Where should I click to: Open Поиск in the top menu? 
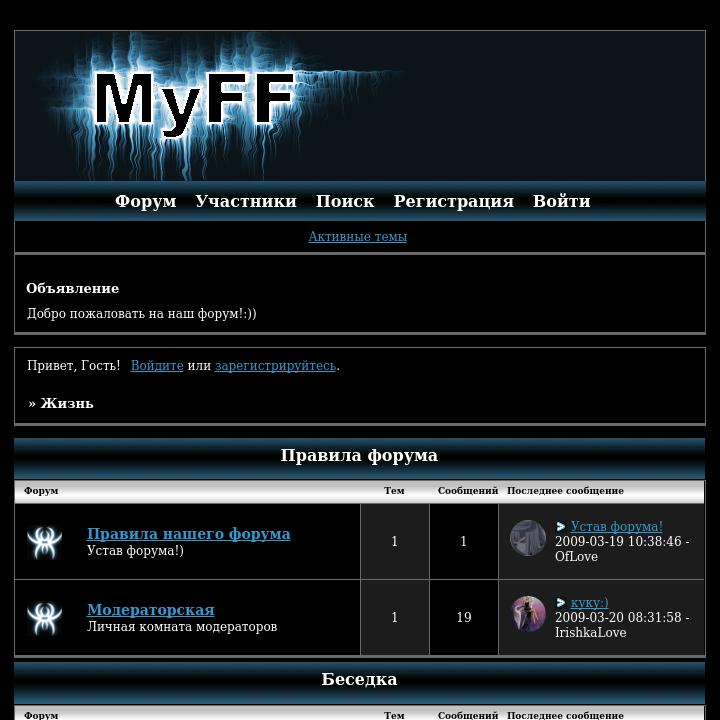[x=345, y=201]
